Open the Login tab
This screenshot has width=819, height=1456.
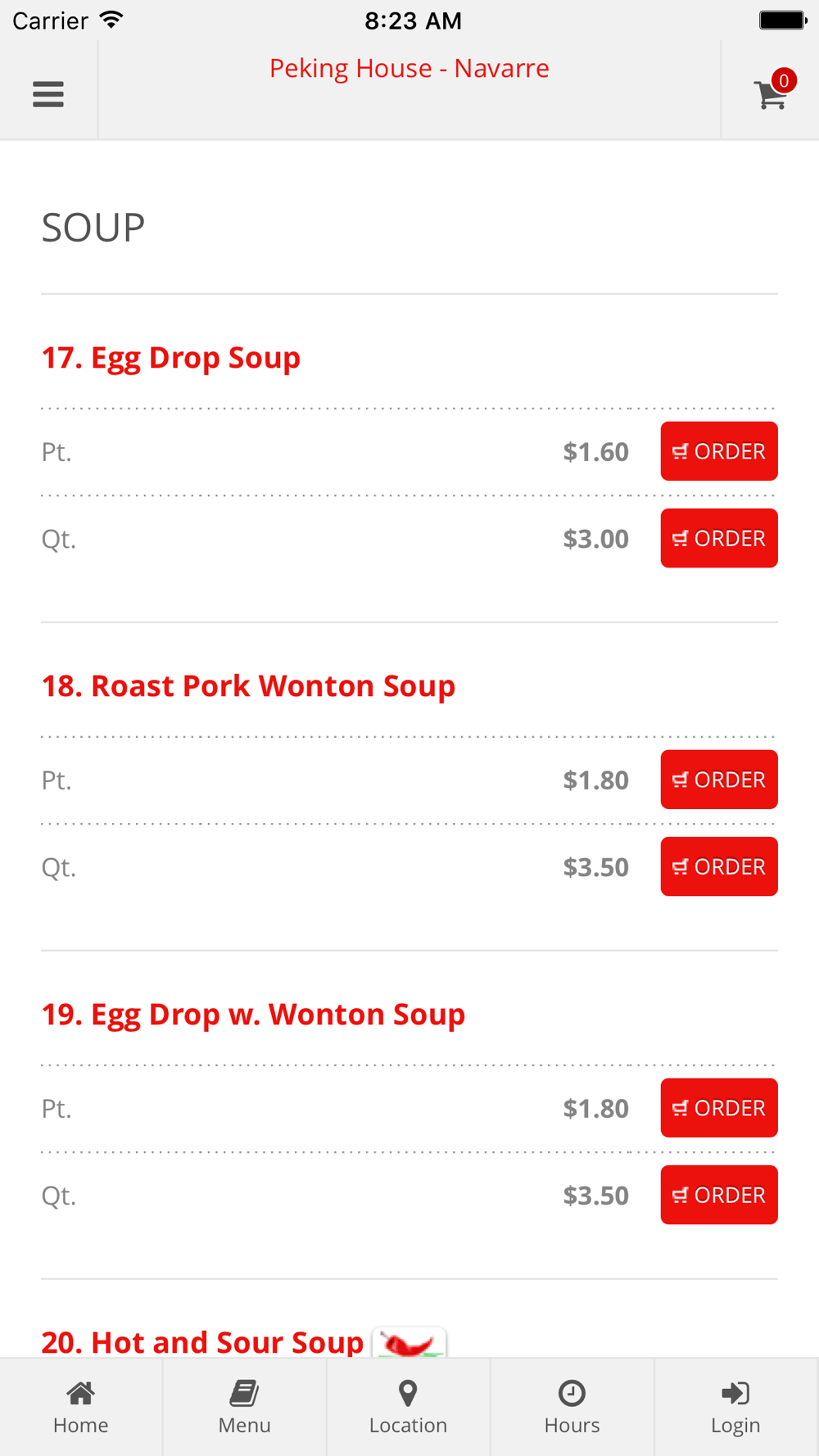pos(736,1408)
